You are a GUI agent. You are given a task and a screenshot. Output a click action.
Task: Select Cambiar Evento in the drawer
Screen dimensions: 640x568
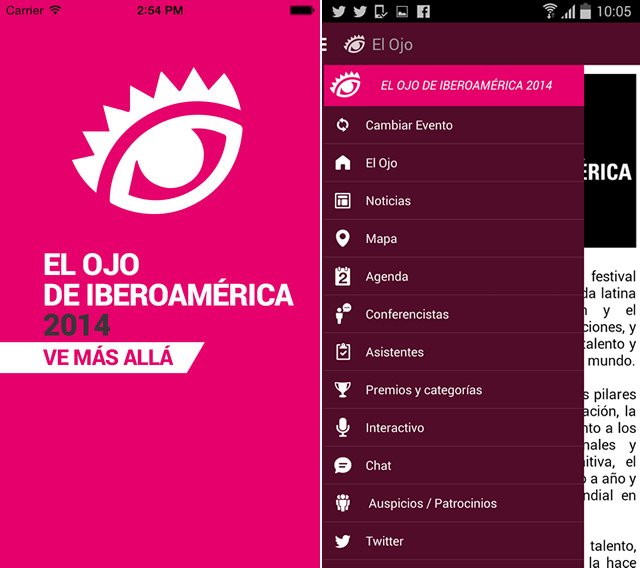click(408, 125)
